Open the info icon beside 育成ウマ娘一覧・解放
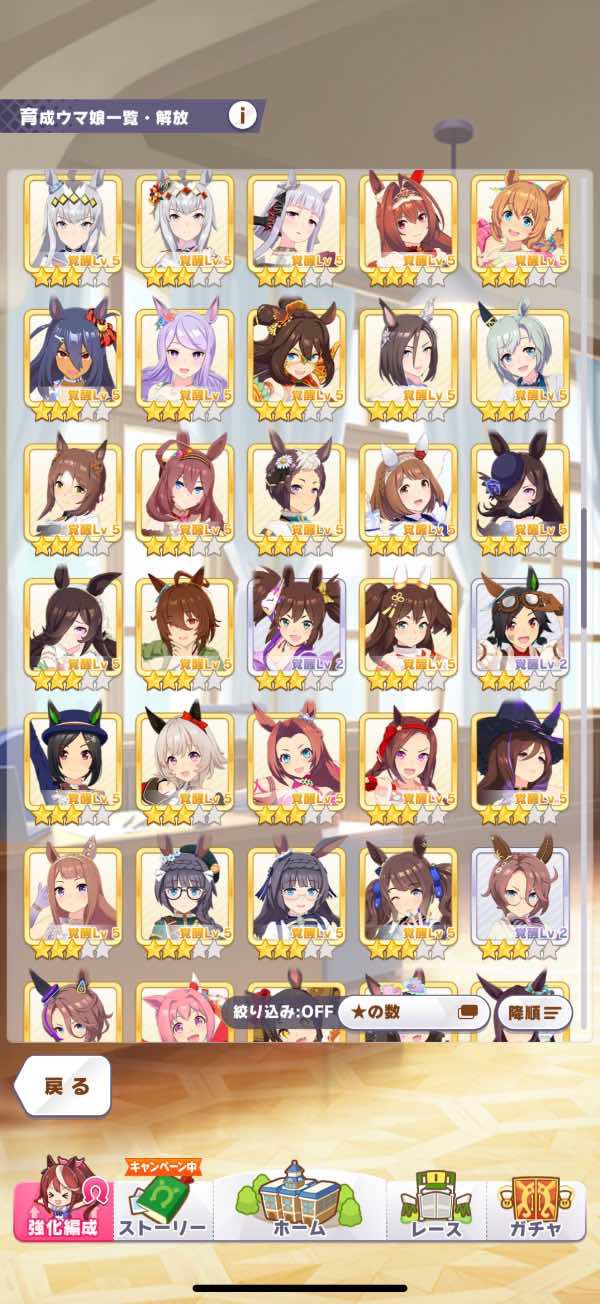The height and width of the screenshot is (1304, 600). pos(242,115)
